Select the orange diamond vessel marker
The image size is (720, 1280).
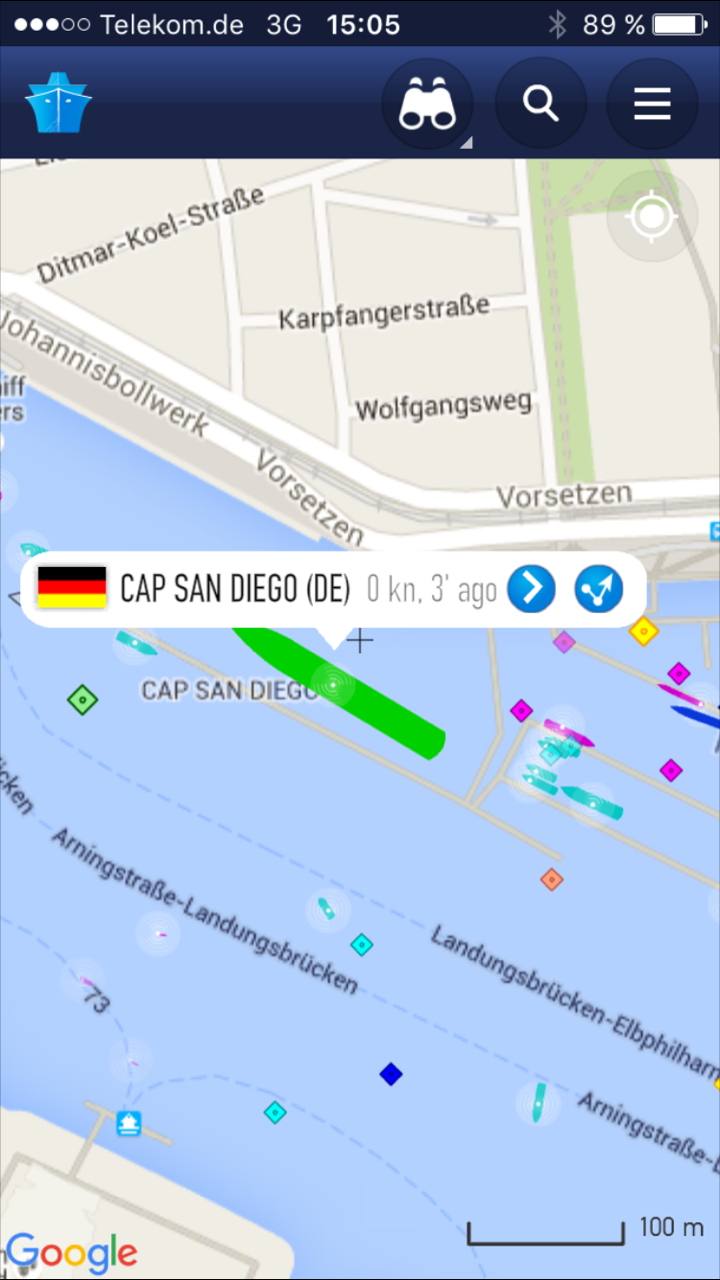[x=552, y=880]
